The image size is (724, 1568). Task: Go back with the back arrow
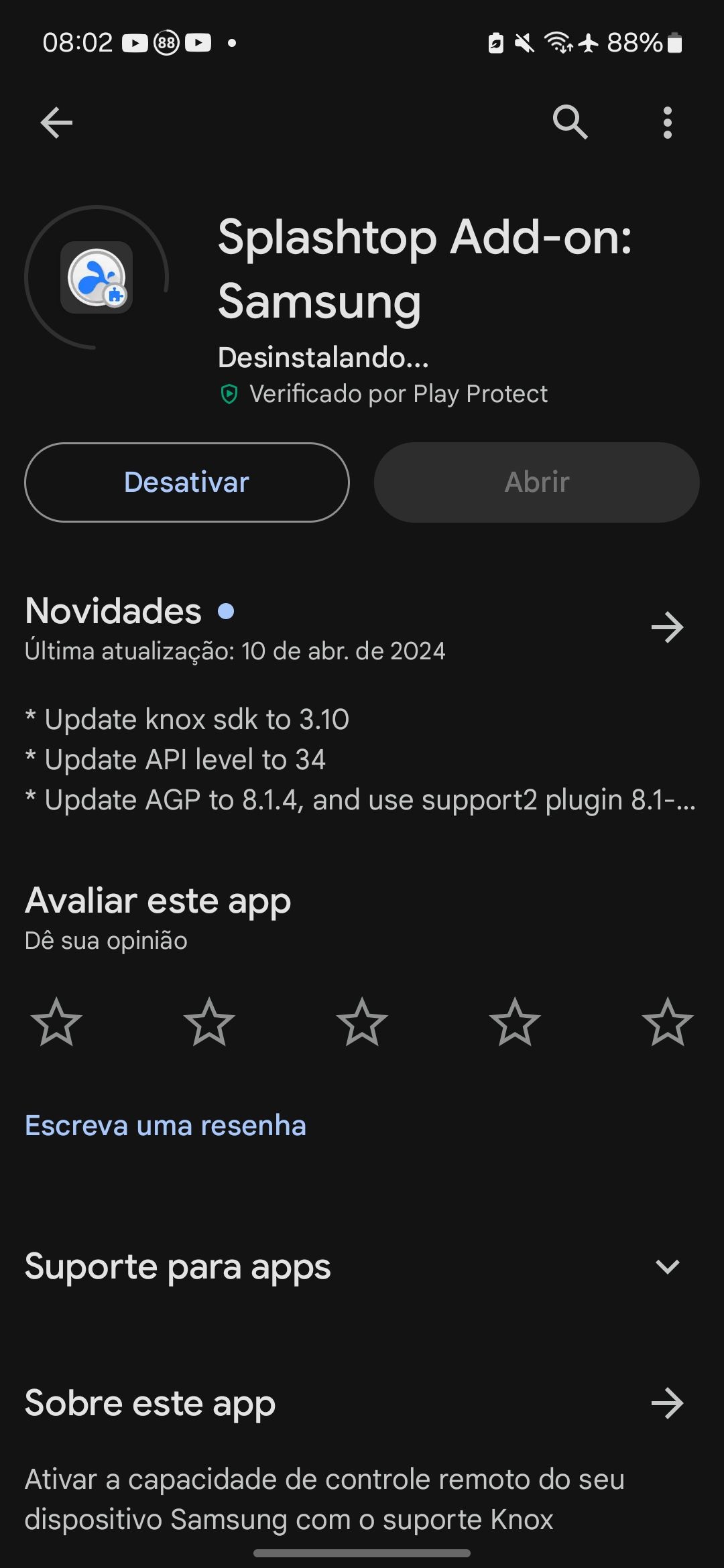pos(56,123)
